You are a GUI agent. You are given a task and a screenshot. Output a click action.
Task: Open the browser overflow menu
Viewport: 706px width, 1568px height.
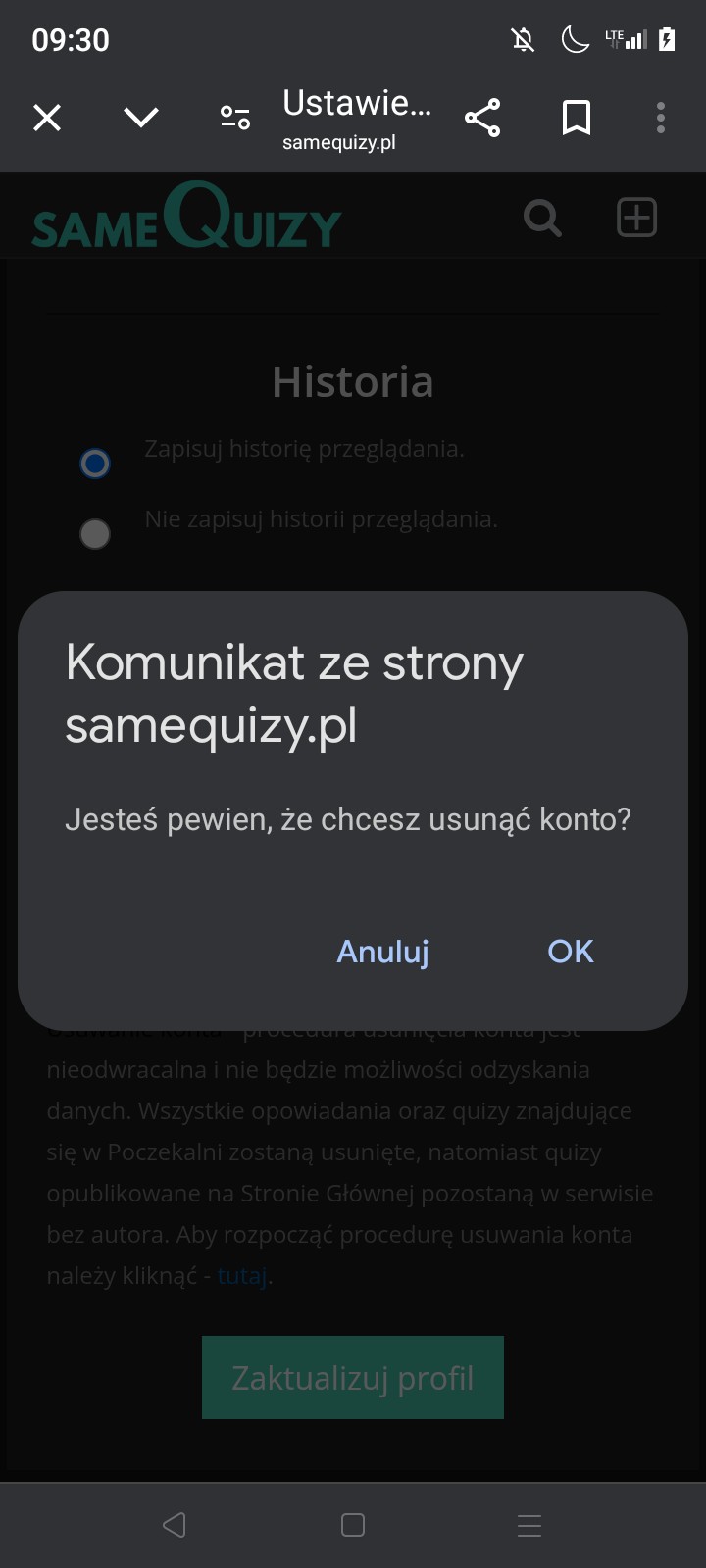[661, 118]
